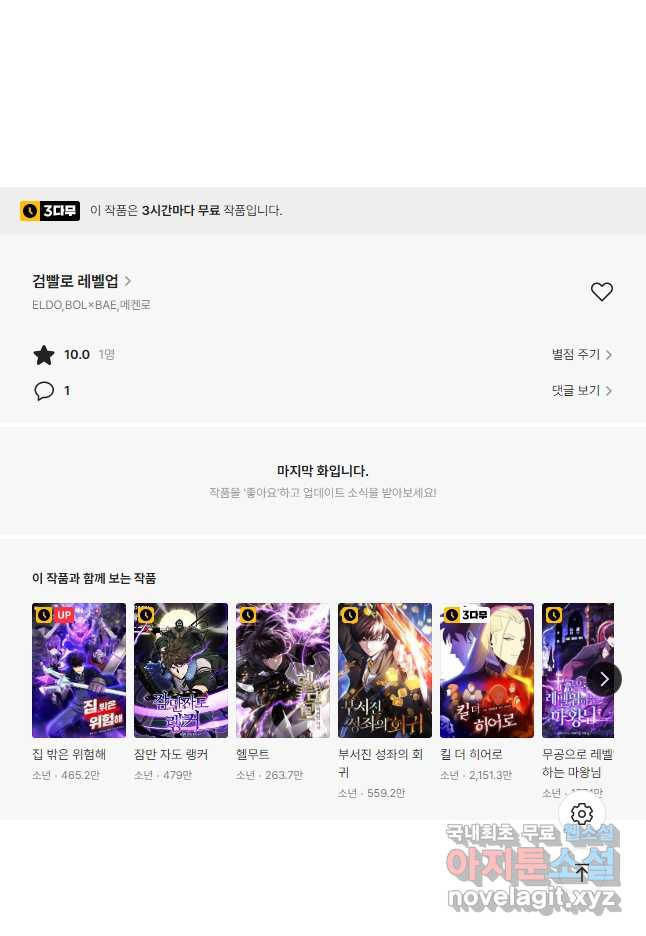
Task: Open the 헬무트 webtoon card
Action: click(283, 670)
